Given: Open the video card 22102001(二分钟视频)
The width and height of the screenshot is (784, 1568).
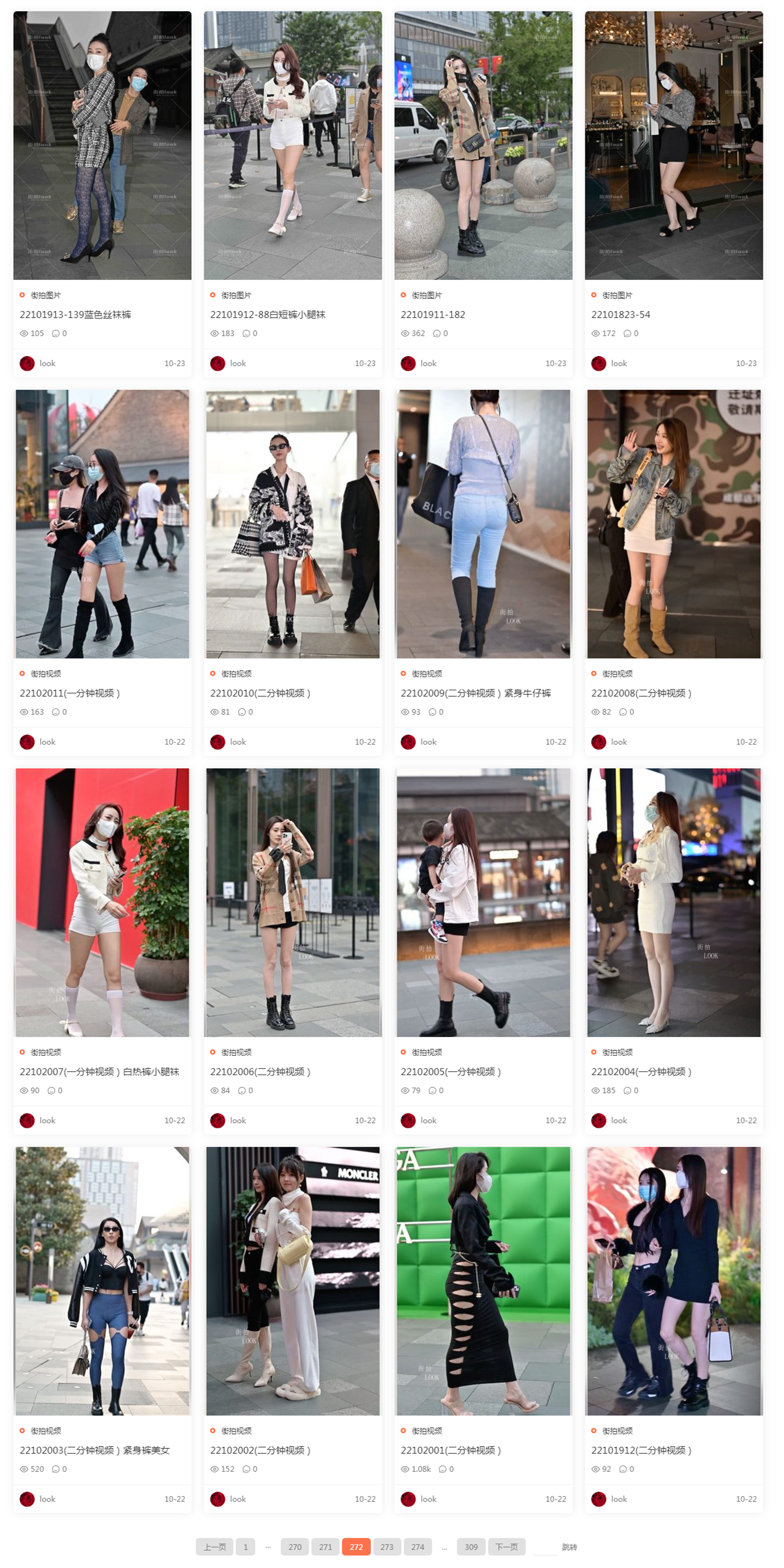Looking at the screenshot, I should coord(450,1451).
